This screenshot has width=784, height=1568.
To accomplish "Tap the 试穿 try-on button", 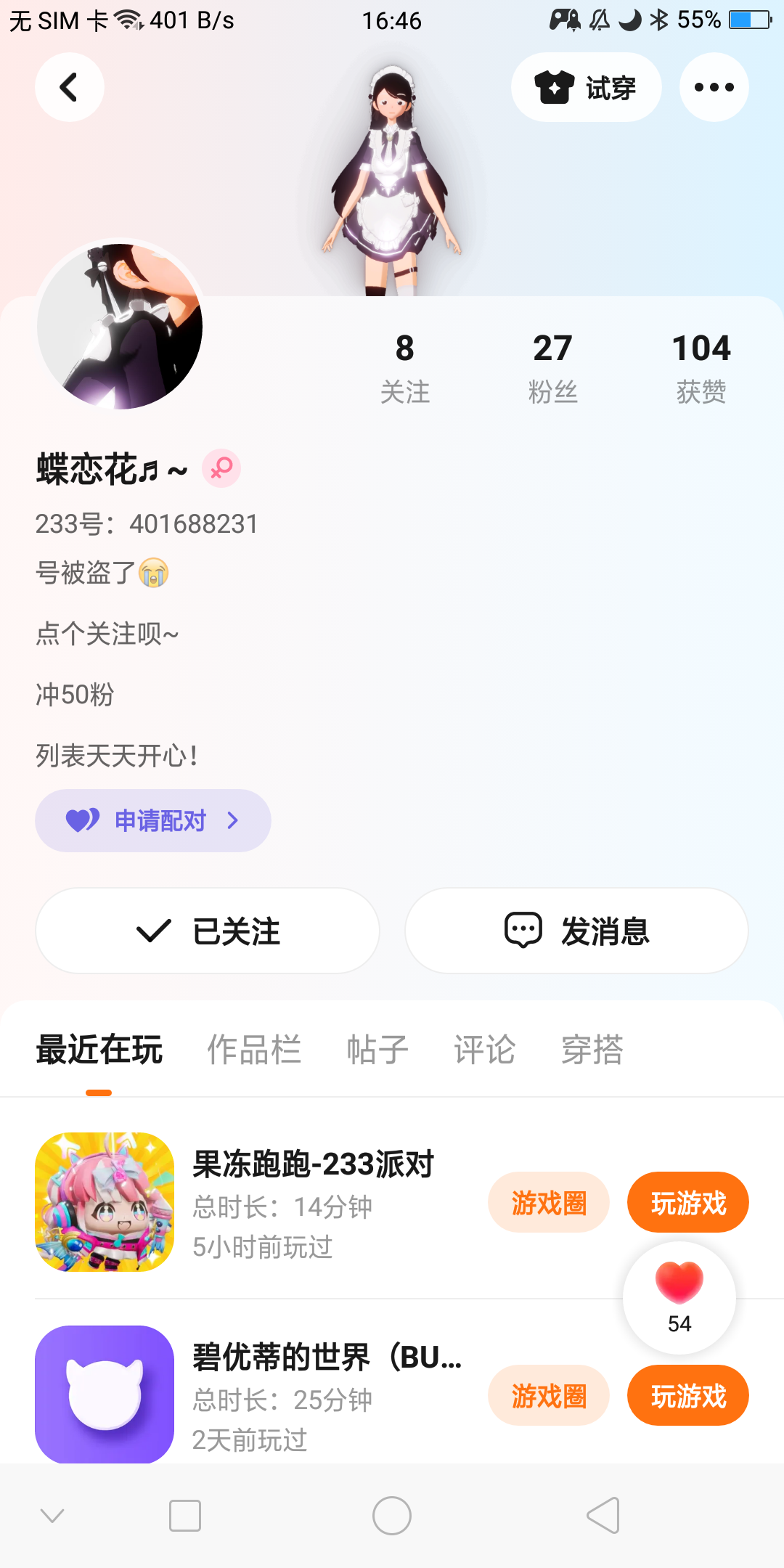I will point(586,87).
